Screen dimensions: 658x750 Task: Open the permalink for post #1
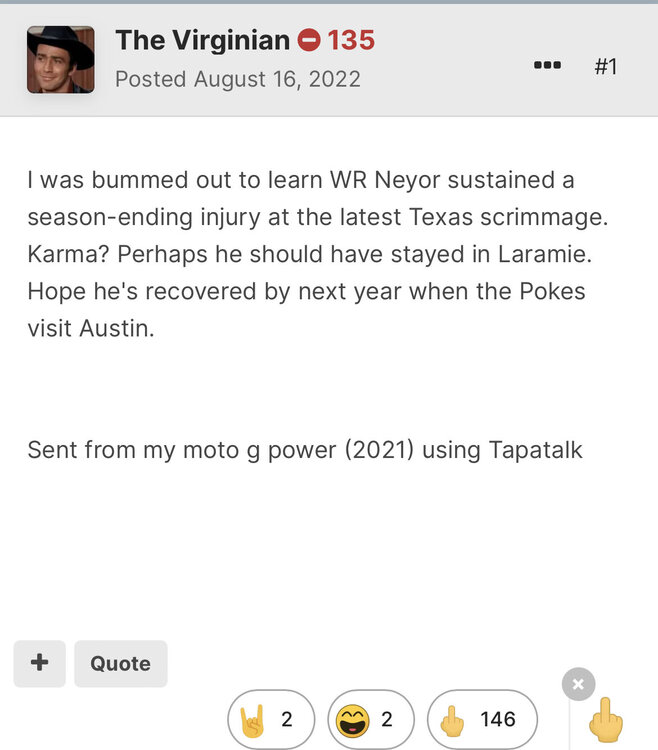point(606,66)
